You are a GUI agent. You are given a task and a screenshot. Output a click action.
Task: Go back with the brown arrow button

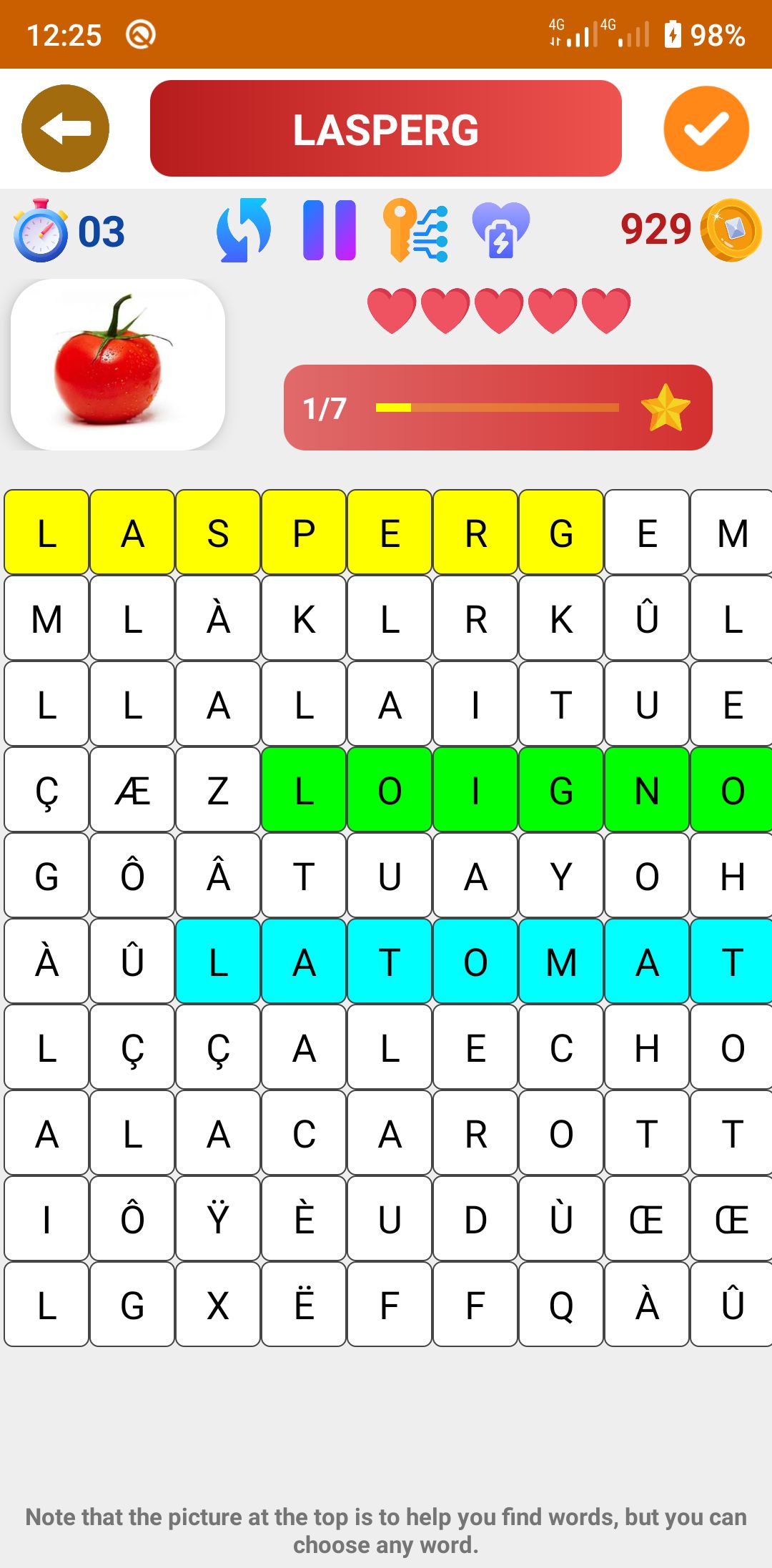[x=65, y=129]
